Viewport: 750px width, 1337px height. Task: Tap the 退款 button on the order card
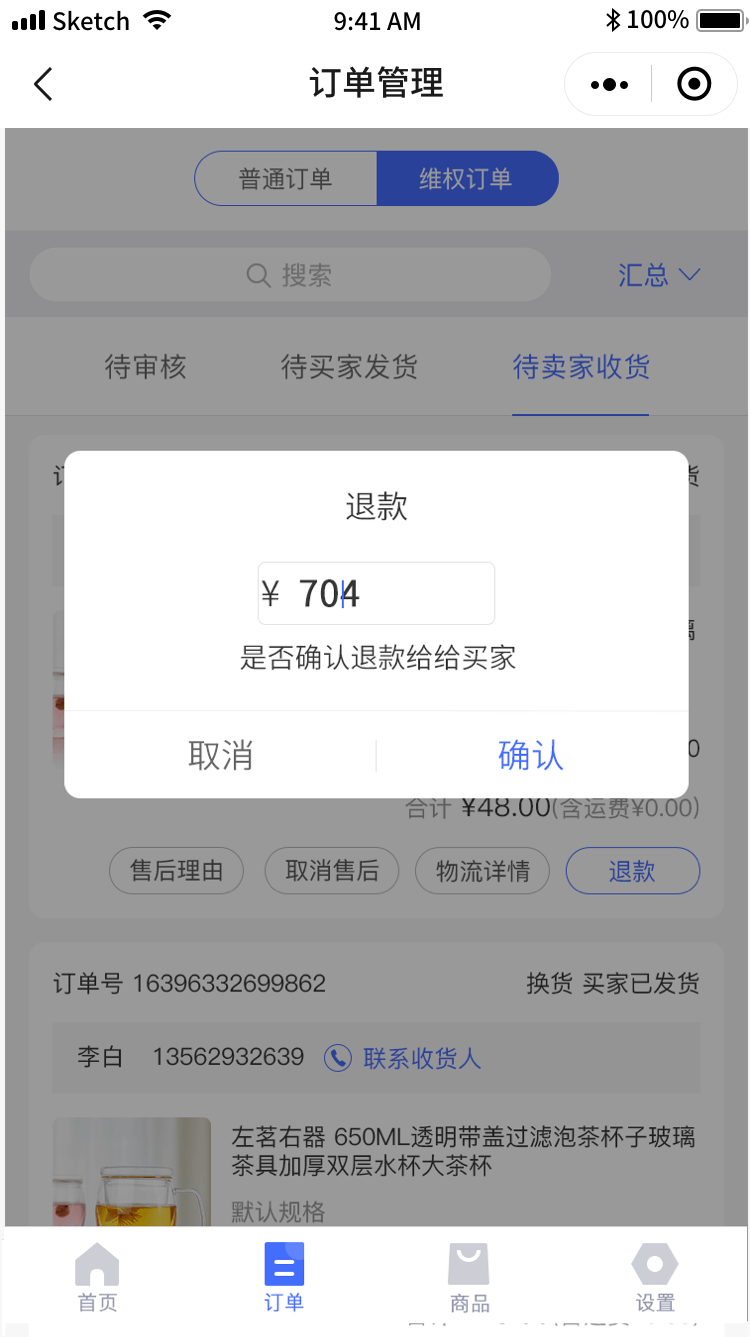(x=632, y=871)
